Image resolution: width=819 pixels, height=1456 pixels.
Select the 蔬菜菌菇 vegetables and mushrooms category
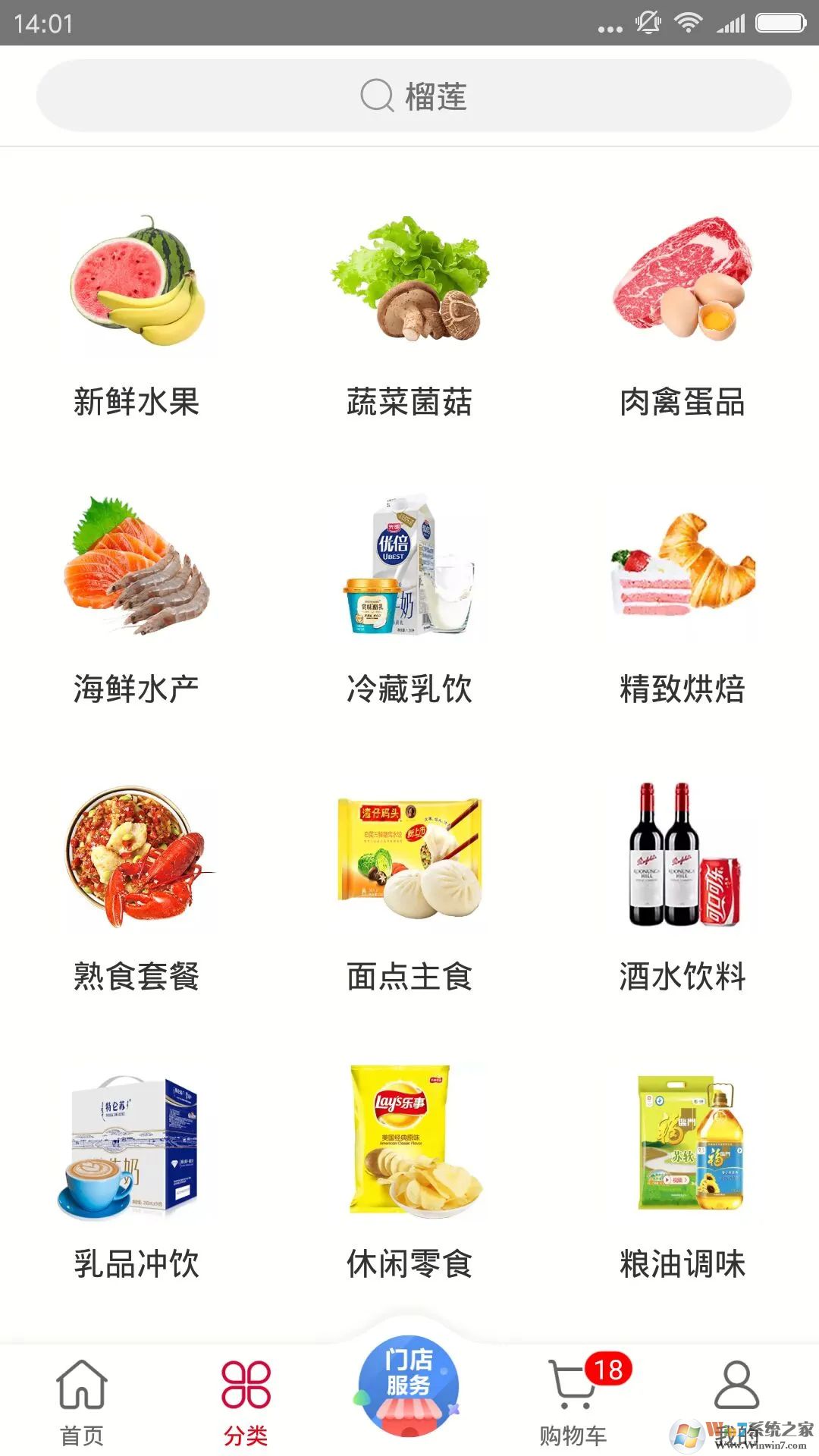(409, 303)
